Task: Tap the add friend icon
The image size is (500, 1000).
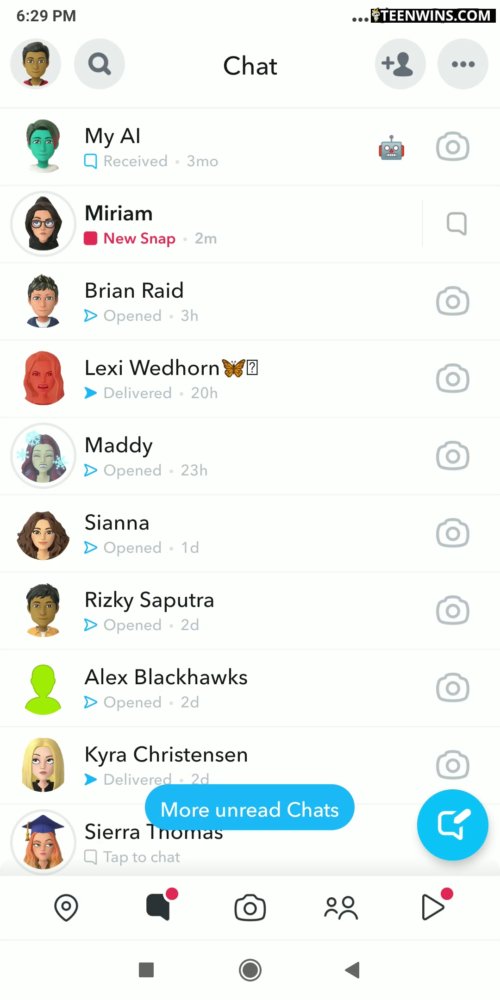Action: [x=400, y=64]
